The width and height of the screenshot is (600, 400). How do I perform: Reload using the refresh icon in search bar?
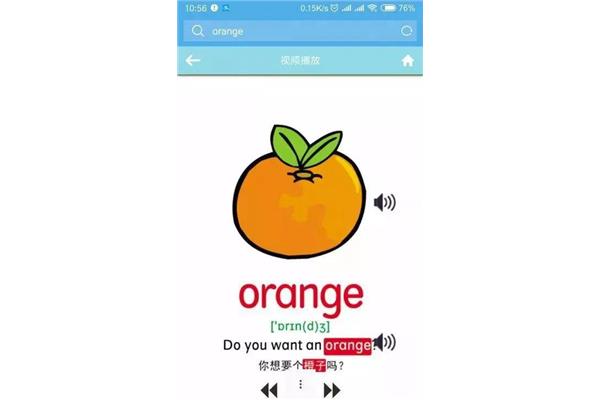[406, 32]
